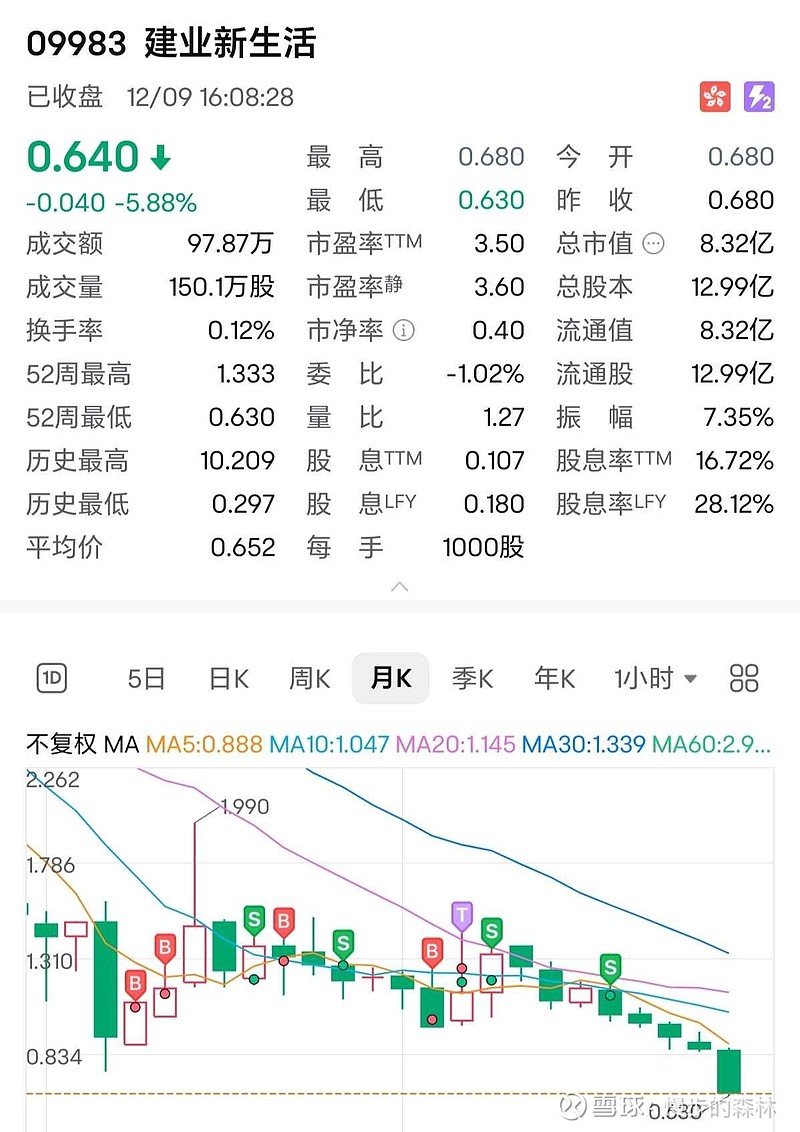Click the Xueqiu watermark logo

point(572,1108)
